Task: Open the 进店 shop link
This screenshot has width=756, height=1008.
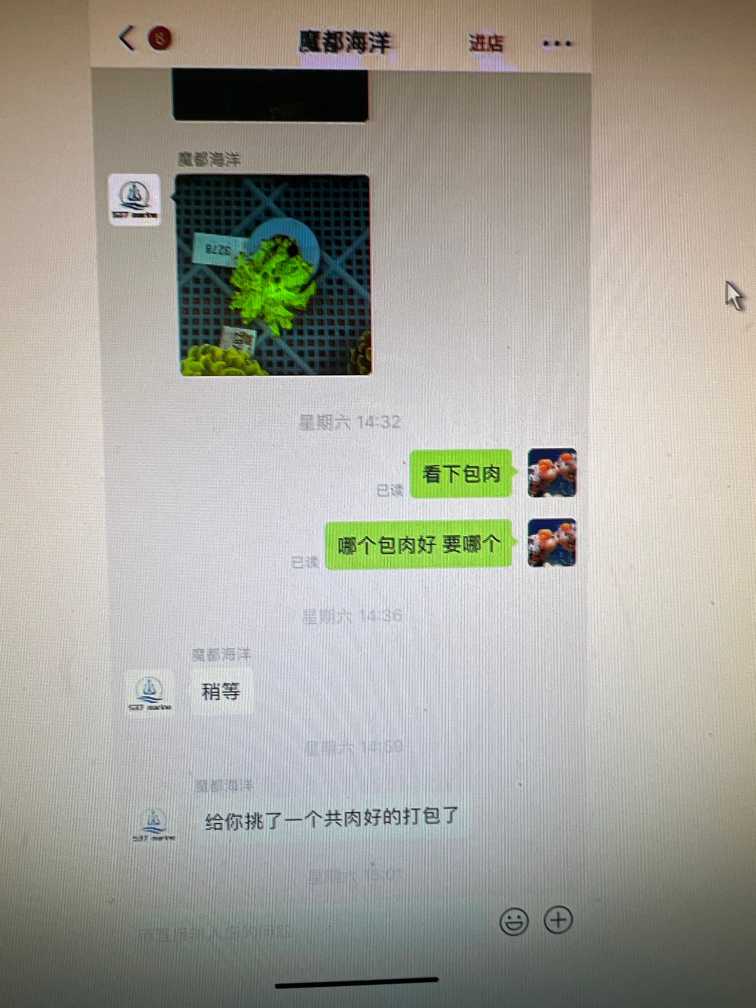Action: tap(486, 43)
